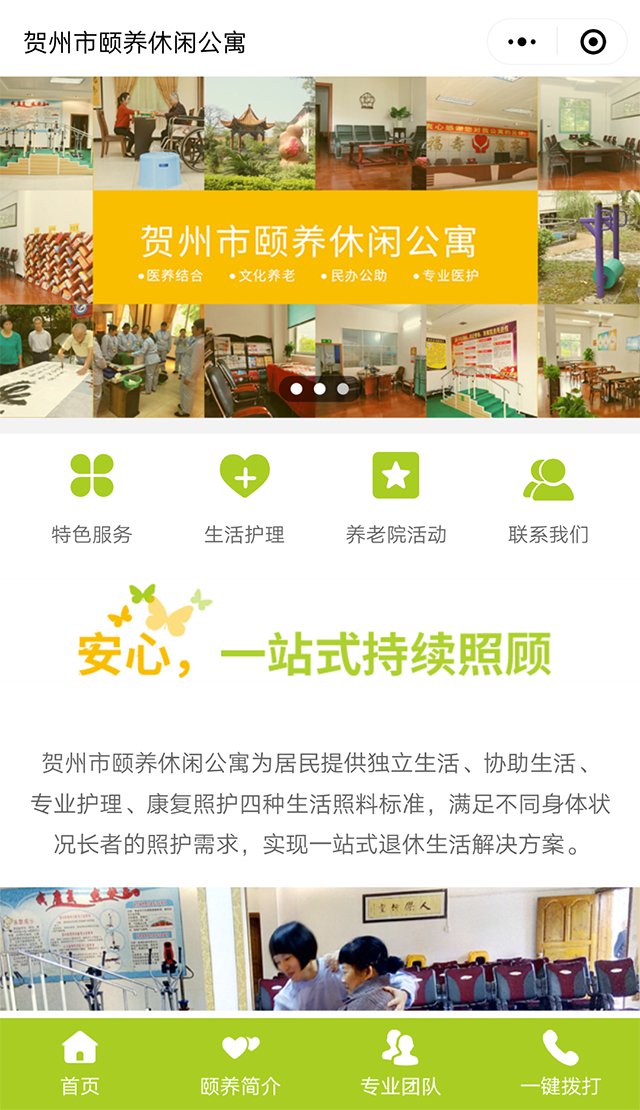Select the third banner page dot
The height and width of the screenshot is (1110, 640).
point(343,389)
